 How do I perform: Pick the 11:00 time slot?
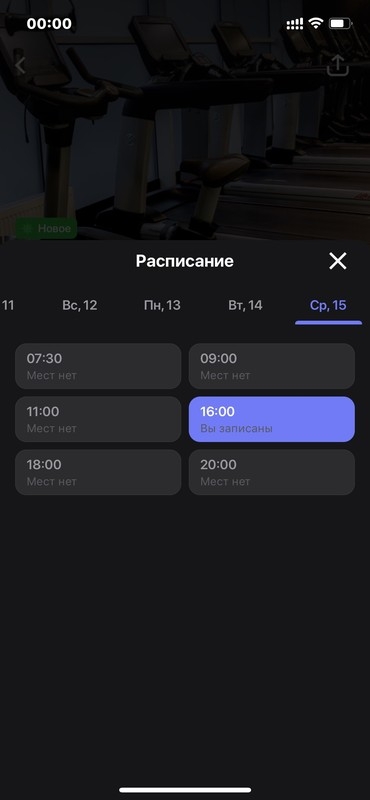tap(98, 419)
